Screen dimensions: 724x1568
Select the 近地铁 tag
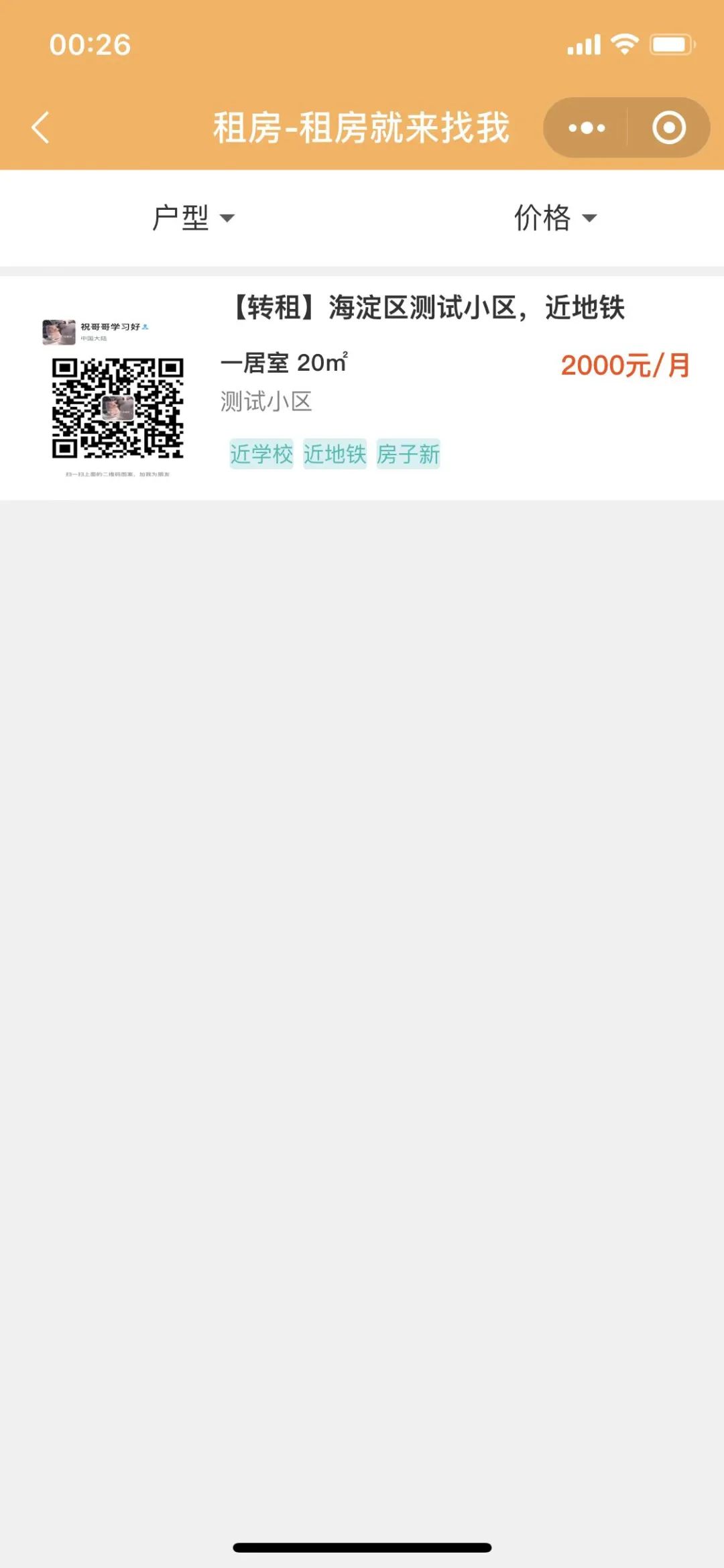click(x=335, y=455)
